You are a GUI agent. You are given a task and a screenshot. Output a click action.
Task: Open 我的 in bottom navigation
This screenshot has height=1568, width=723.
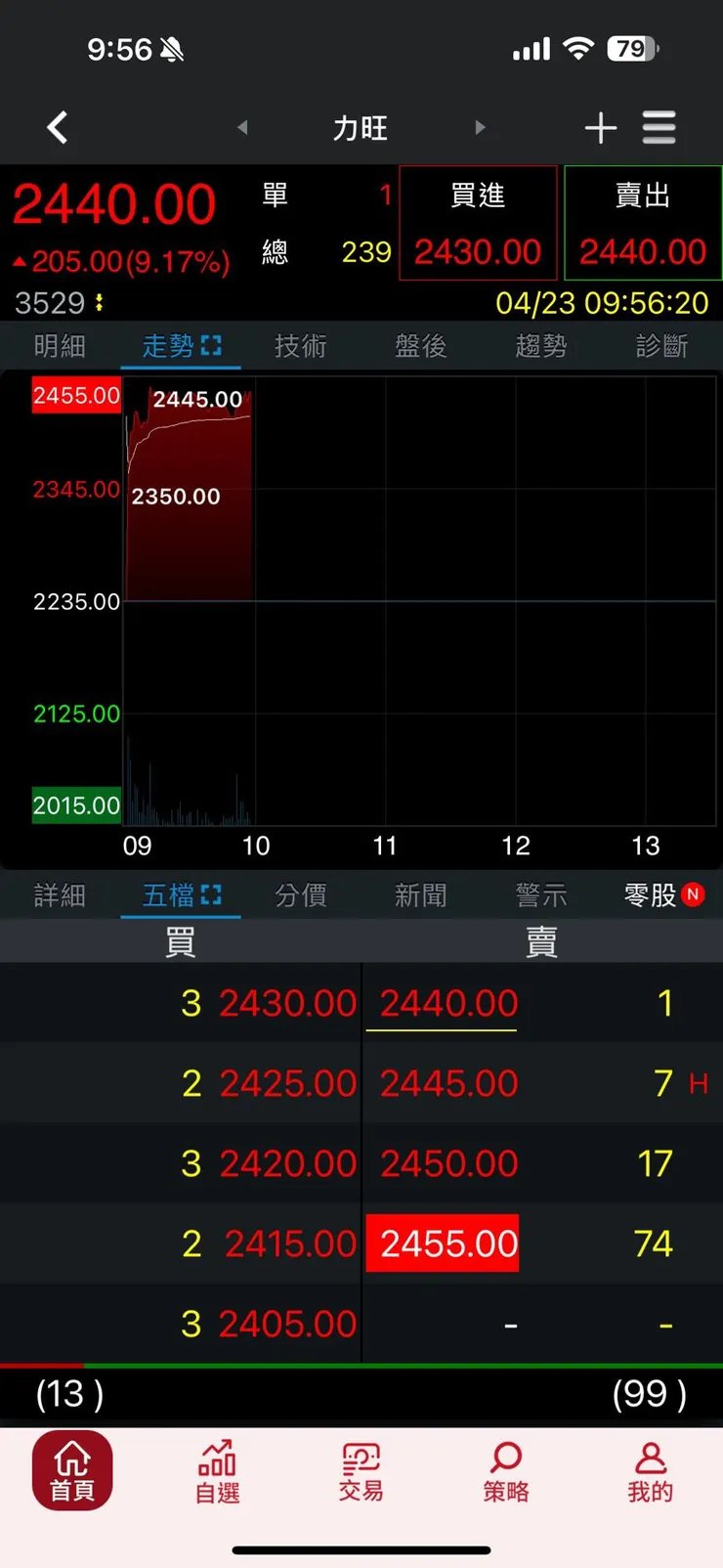coord(650,1472)
